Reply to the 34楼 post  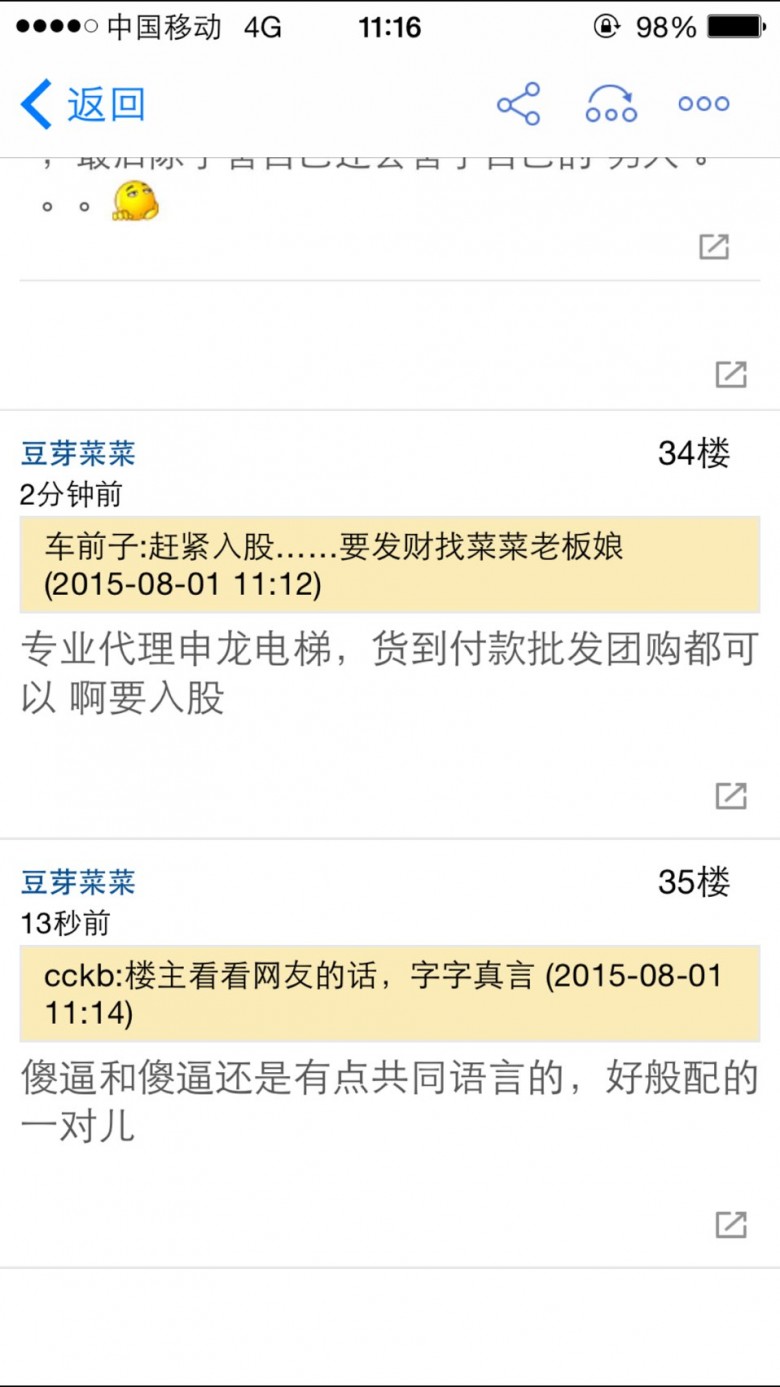731,796
